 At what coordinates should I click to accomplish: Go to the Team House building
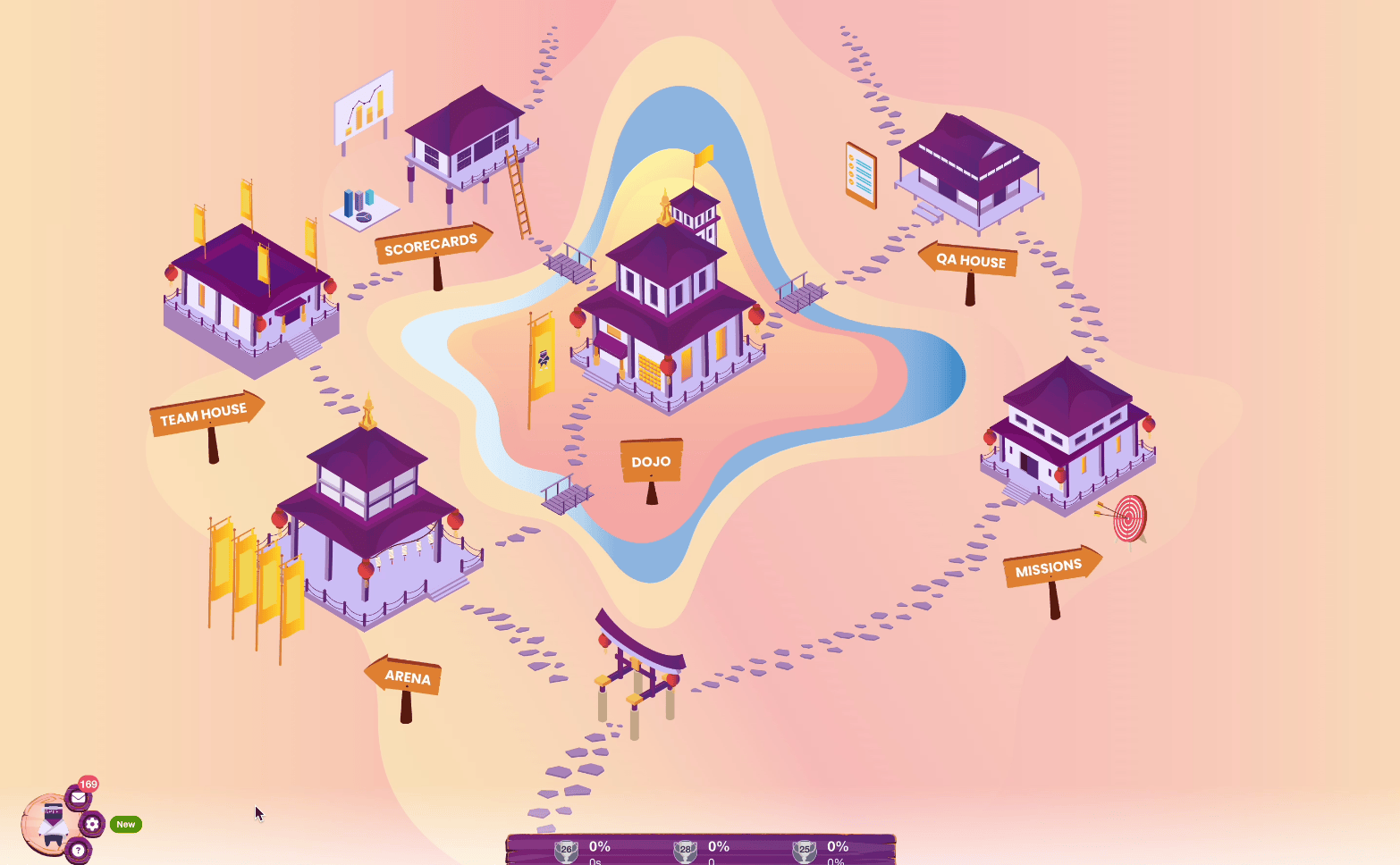[x=250, y=295]
